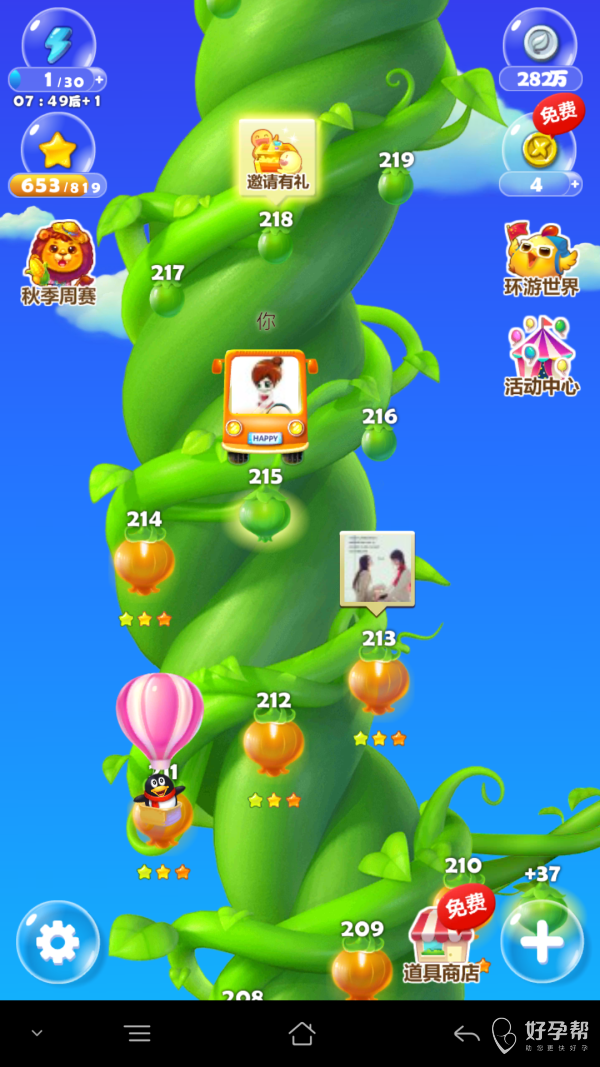Claim free gold coins bubble
The height and width of the screenshot is (1067, 600).
(540, 150)
